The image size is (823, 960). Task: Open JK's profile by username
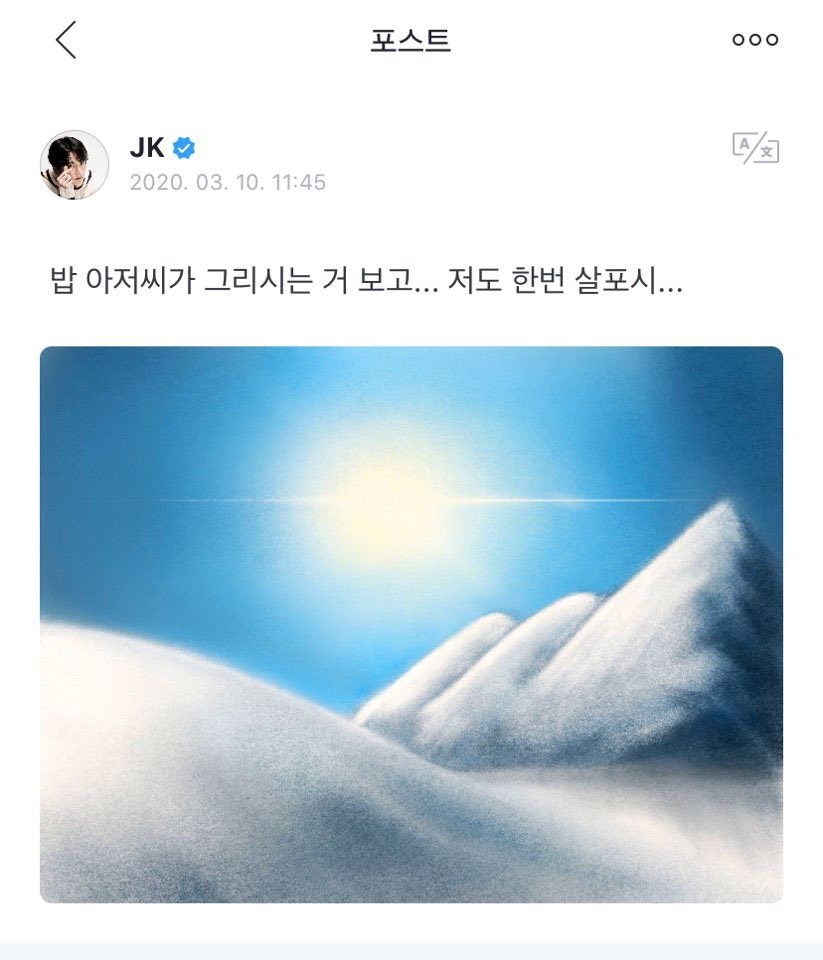tap(147, 148)
